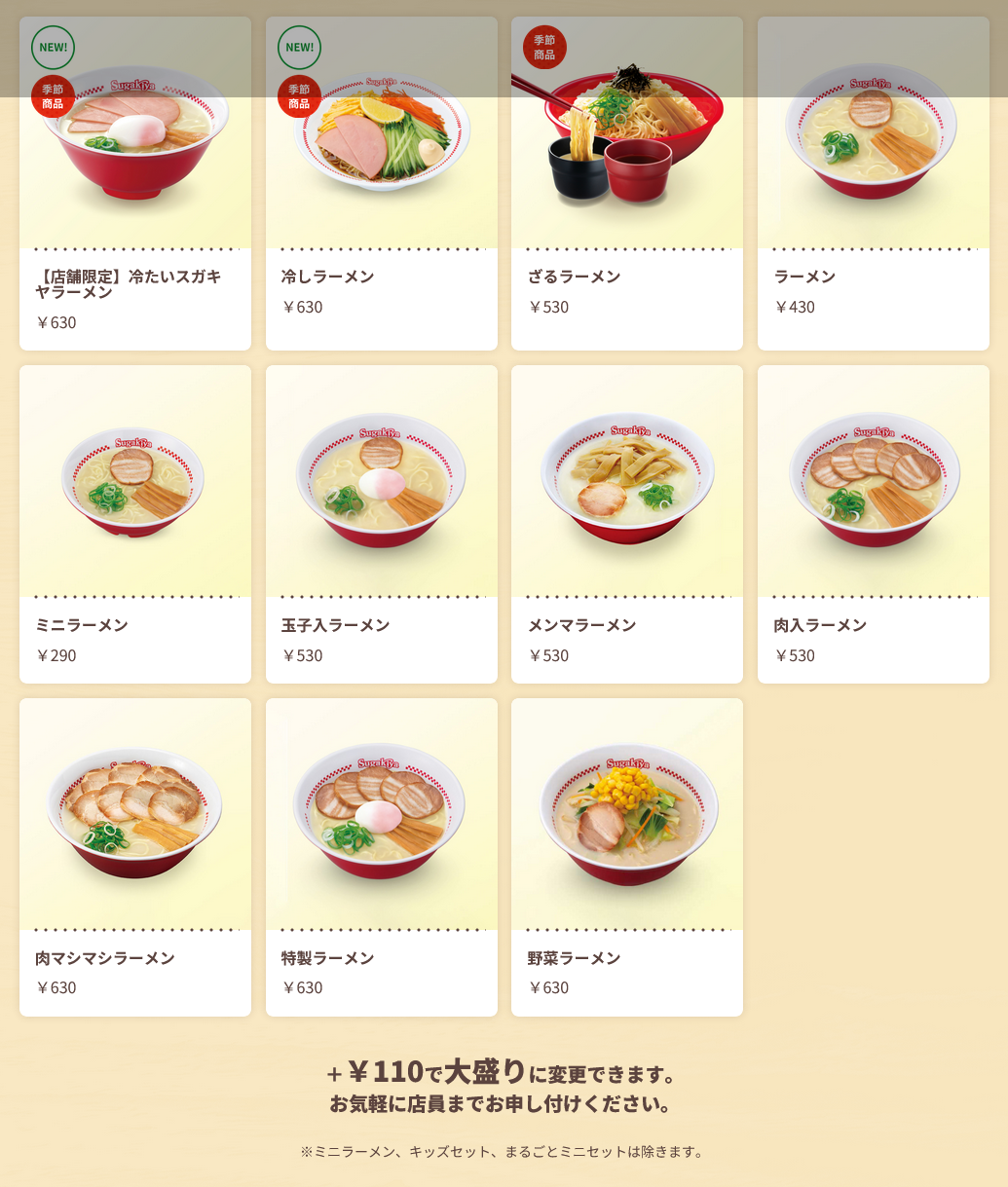Select the 野菜ラーメン item
1008x1187 pixels.
point(627,856)
